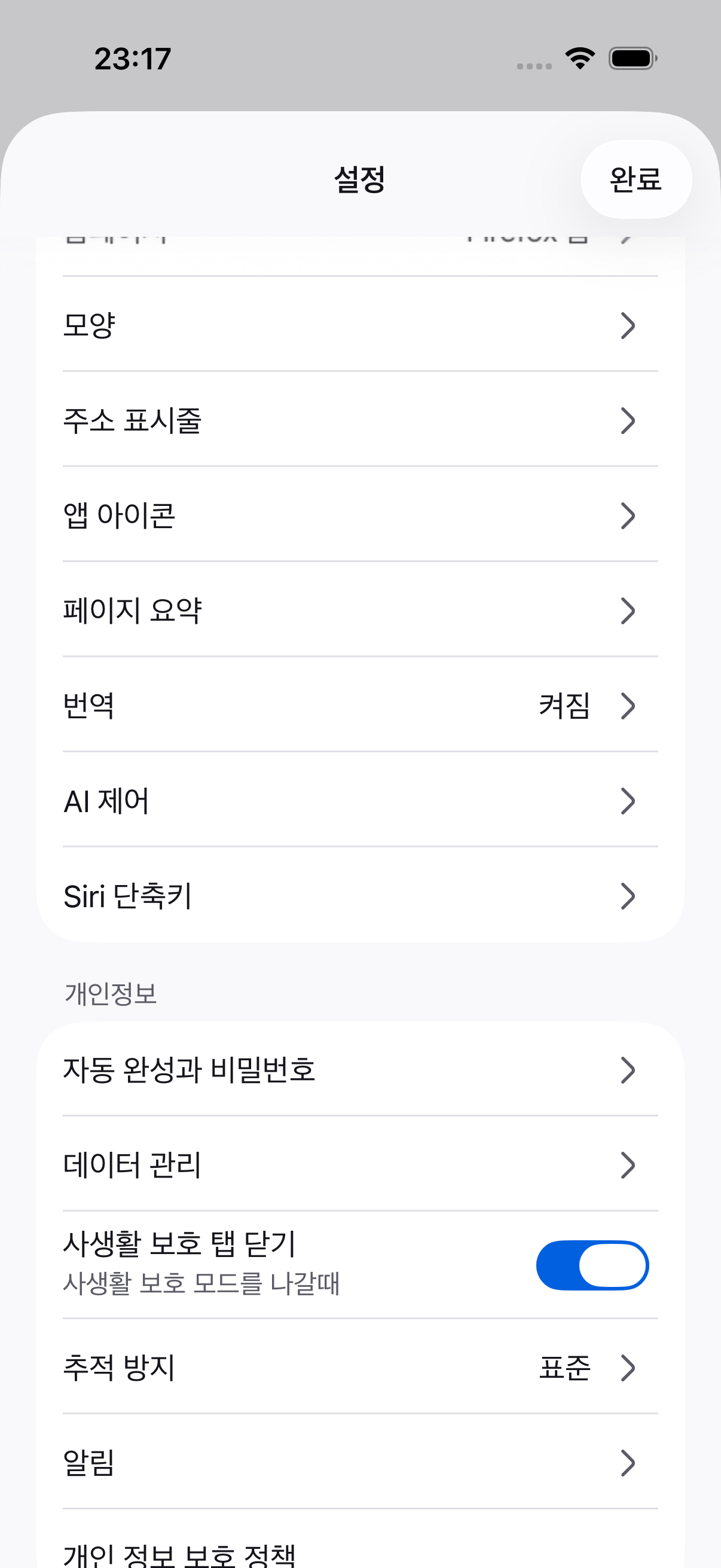Open the 앱 아이콘 option
The width and height of the screenshot is (721, 1568).
pyautogui.click(x=360, y=515)
